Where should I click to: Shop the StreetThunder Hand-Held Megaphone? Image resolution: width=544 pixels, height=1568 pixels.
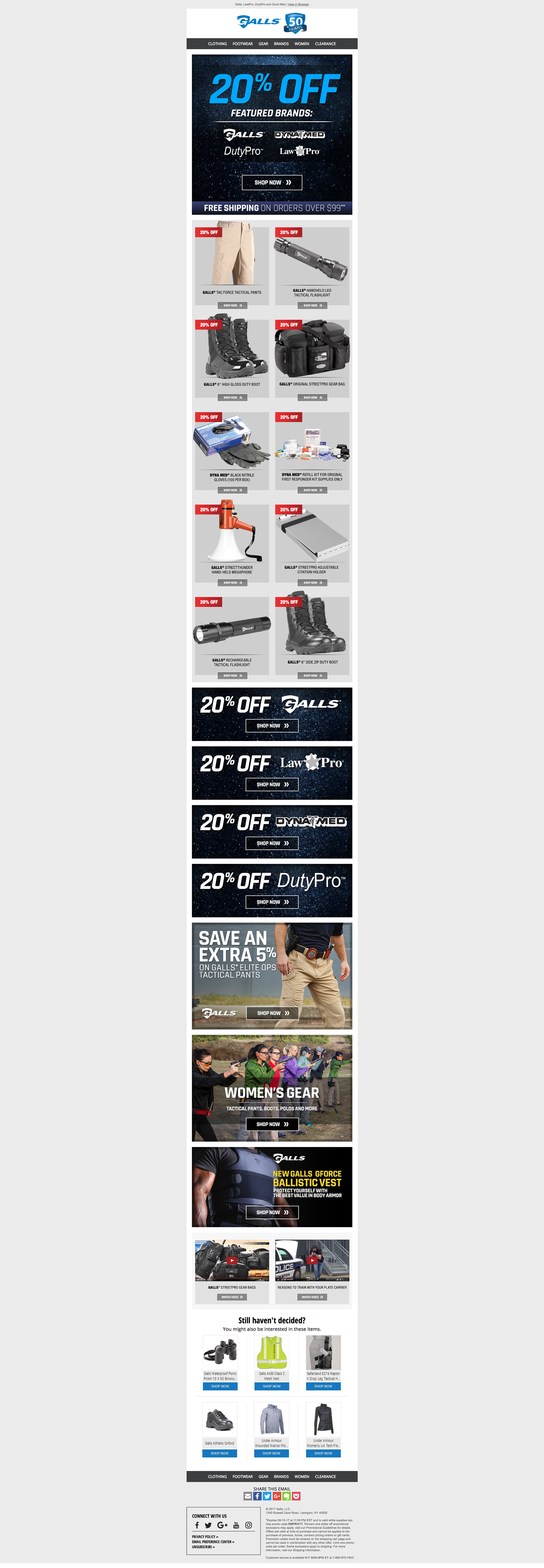[x=231, y=582]
